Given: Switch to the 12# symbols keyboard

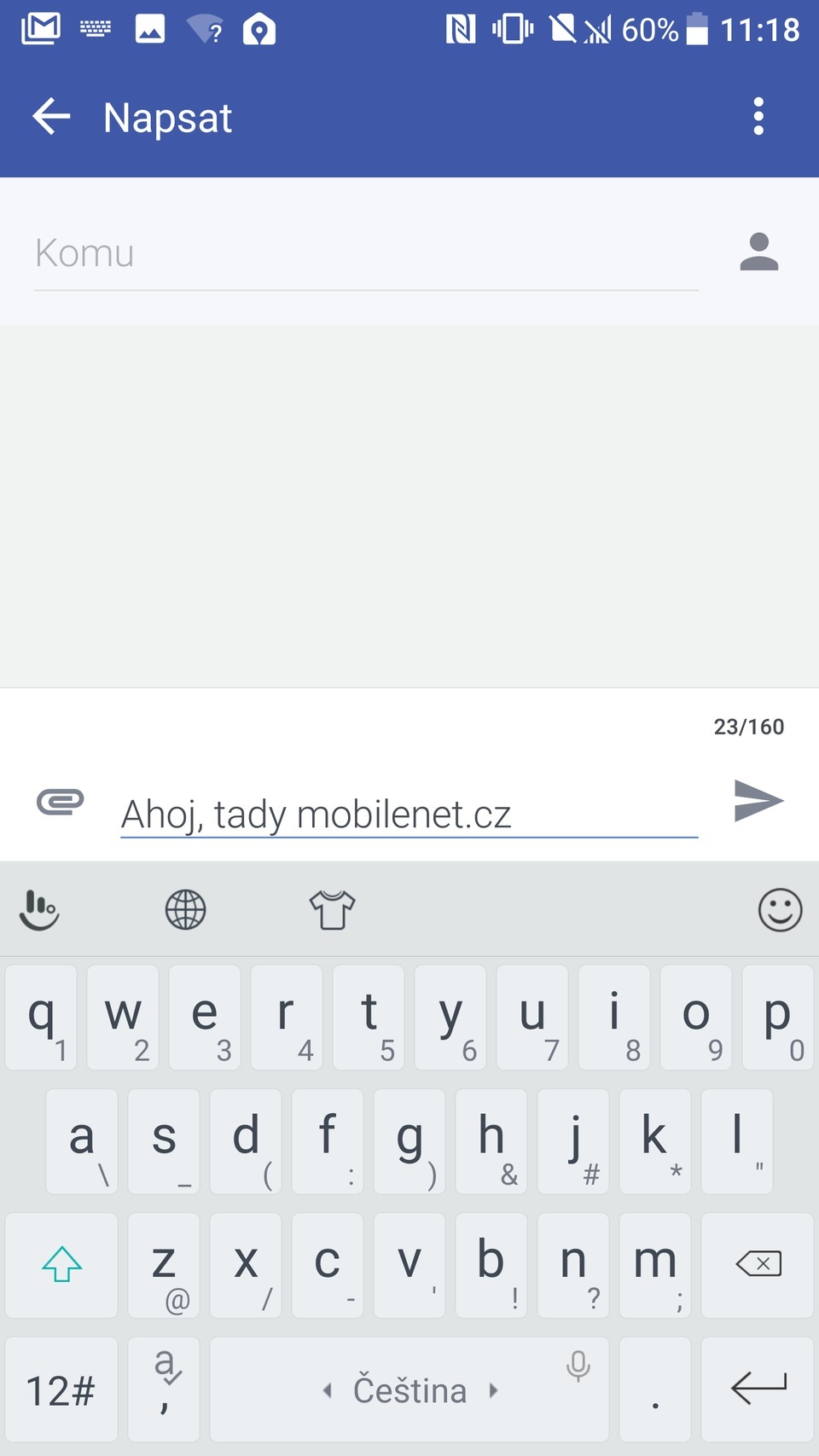Looking at the screenshot, I should (61, 1390).
